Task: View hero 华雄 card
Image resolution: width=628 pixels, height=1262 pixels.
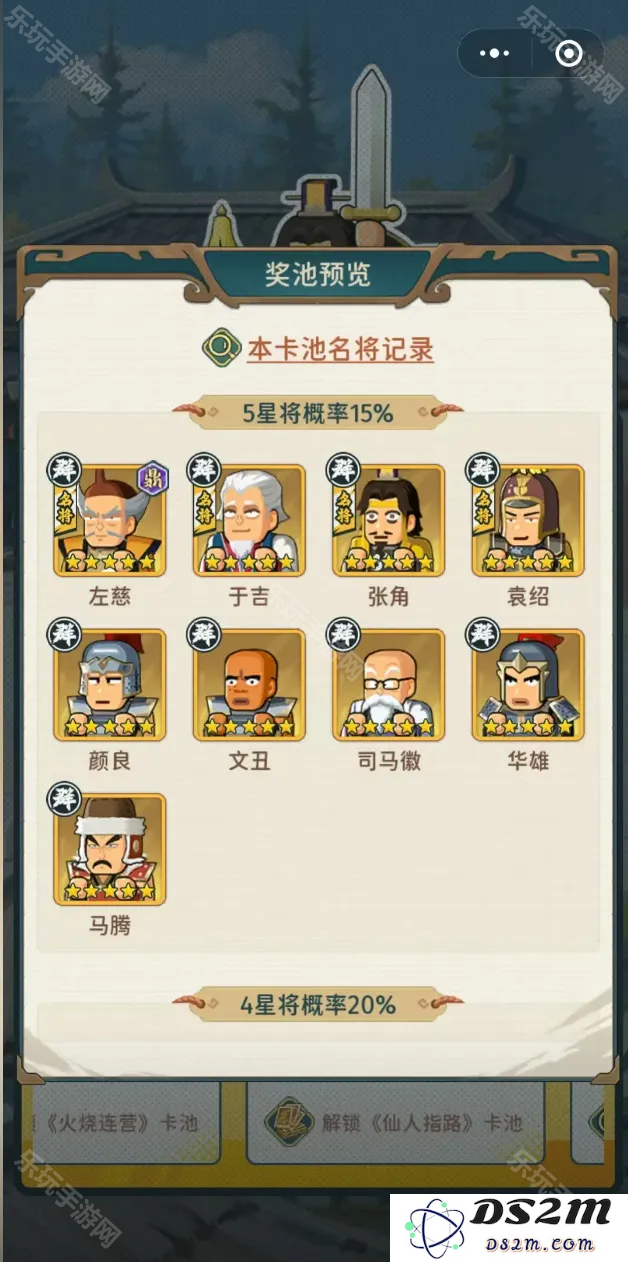Action: click(527, 685)
